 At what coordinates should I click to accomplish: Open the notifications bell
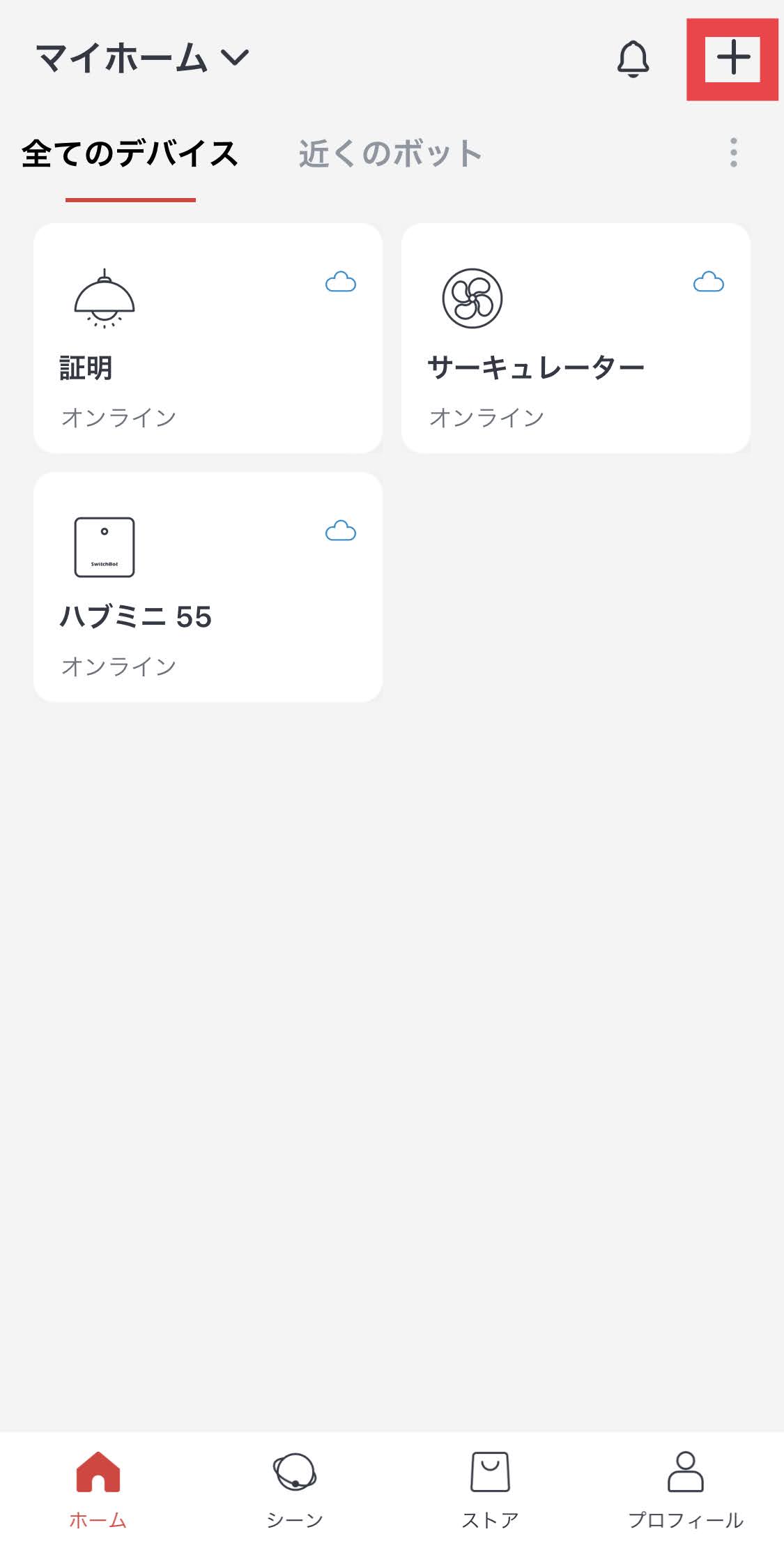[633, 59]
